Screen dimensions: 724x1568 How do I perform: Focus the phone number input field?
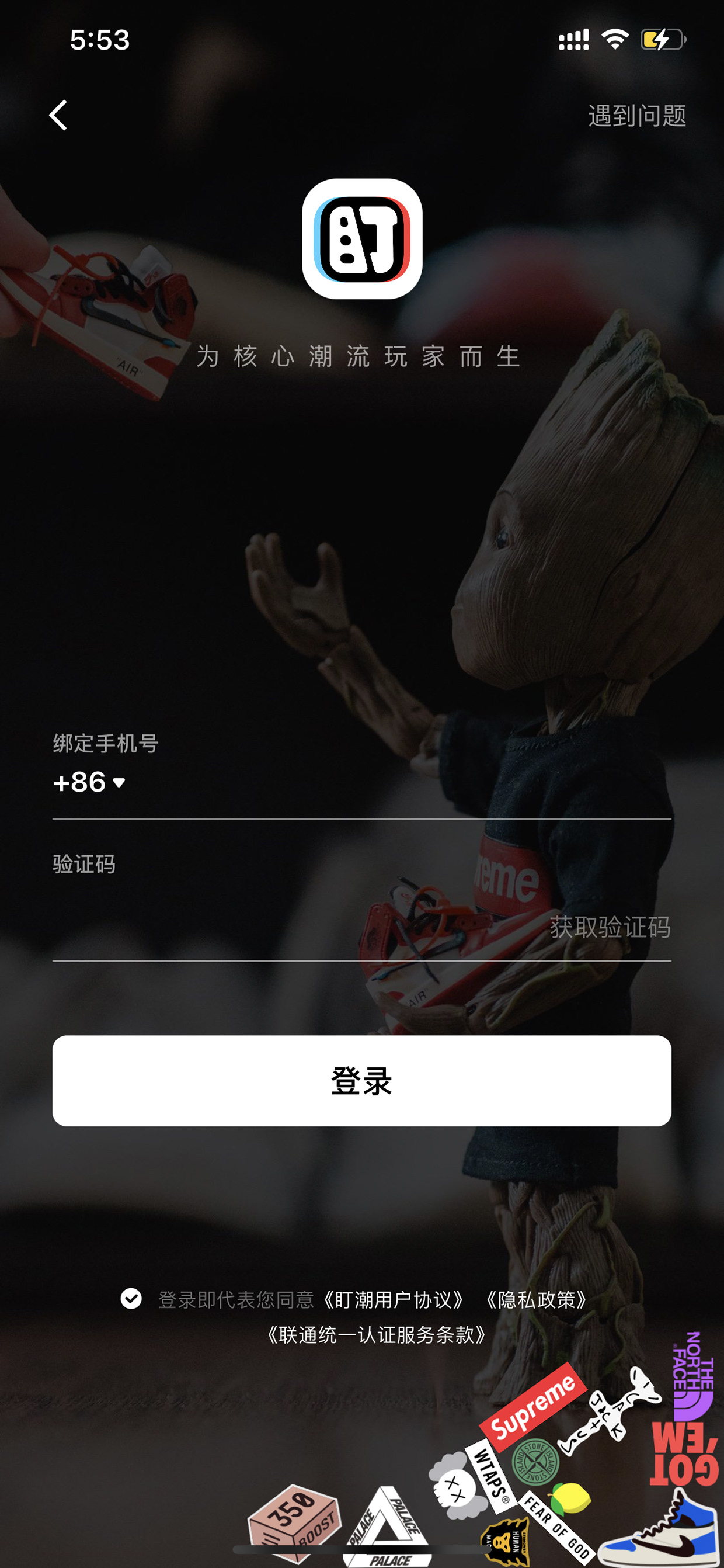399,783
